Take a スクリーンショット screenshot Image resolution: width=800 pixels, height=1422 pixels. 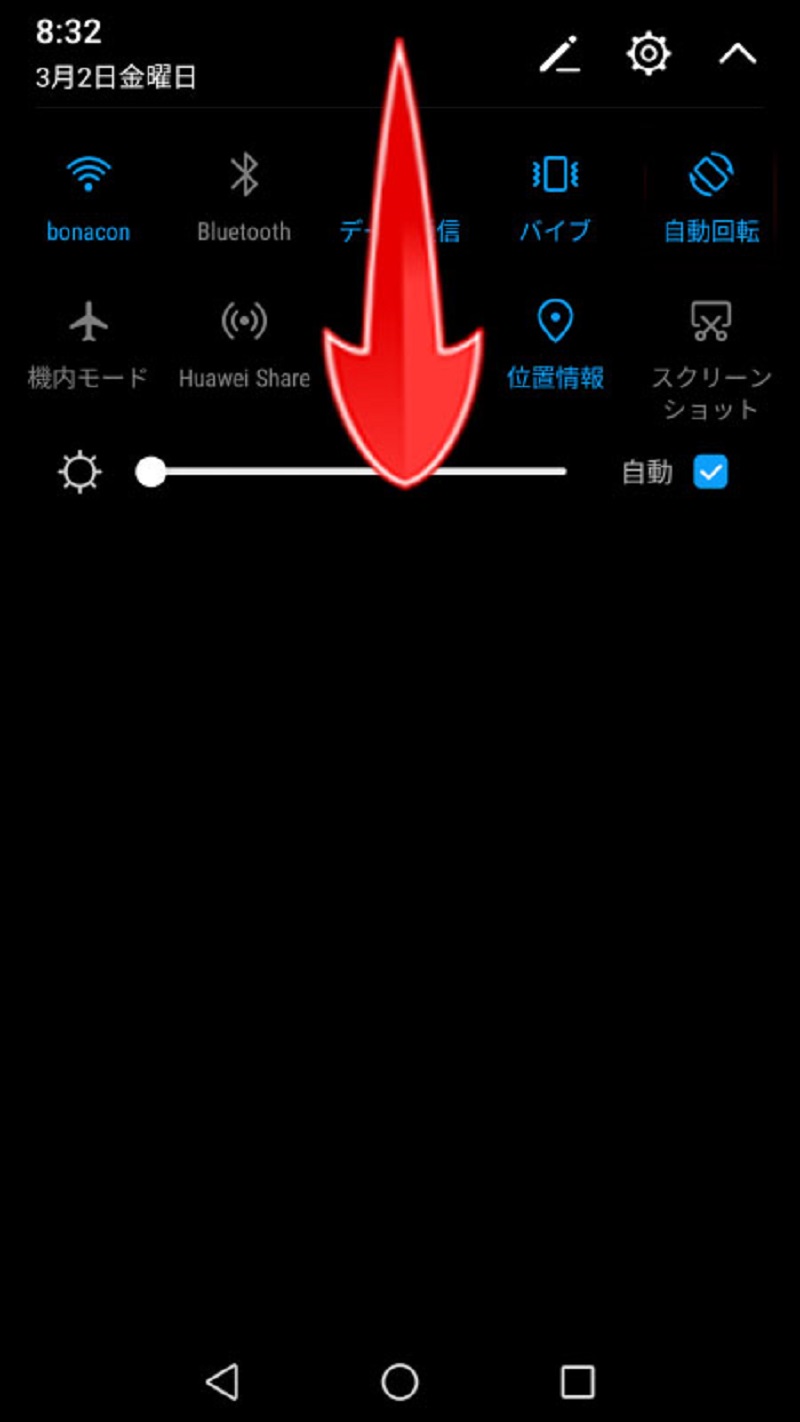point(711,322)
